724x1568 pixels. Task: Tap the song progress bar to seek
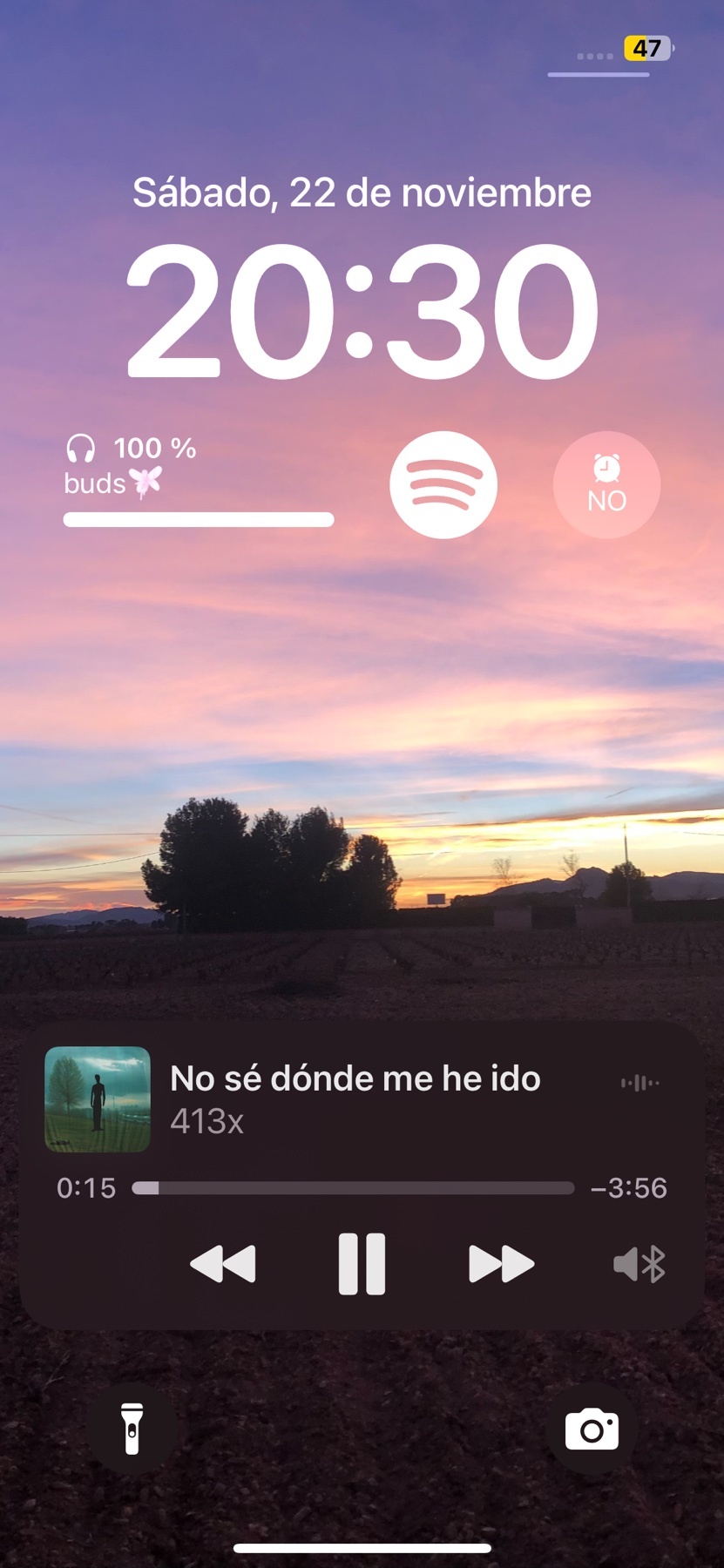point(353,1188)
